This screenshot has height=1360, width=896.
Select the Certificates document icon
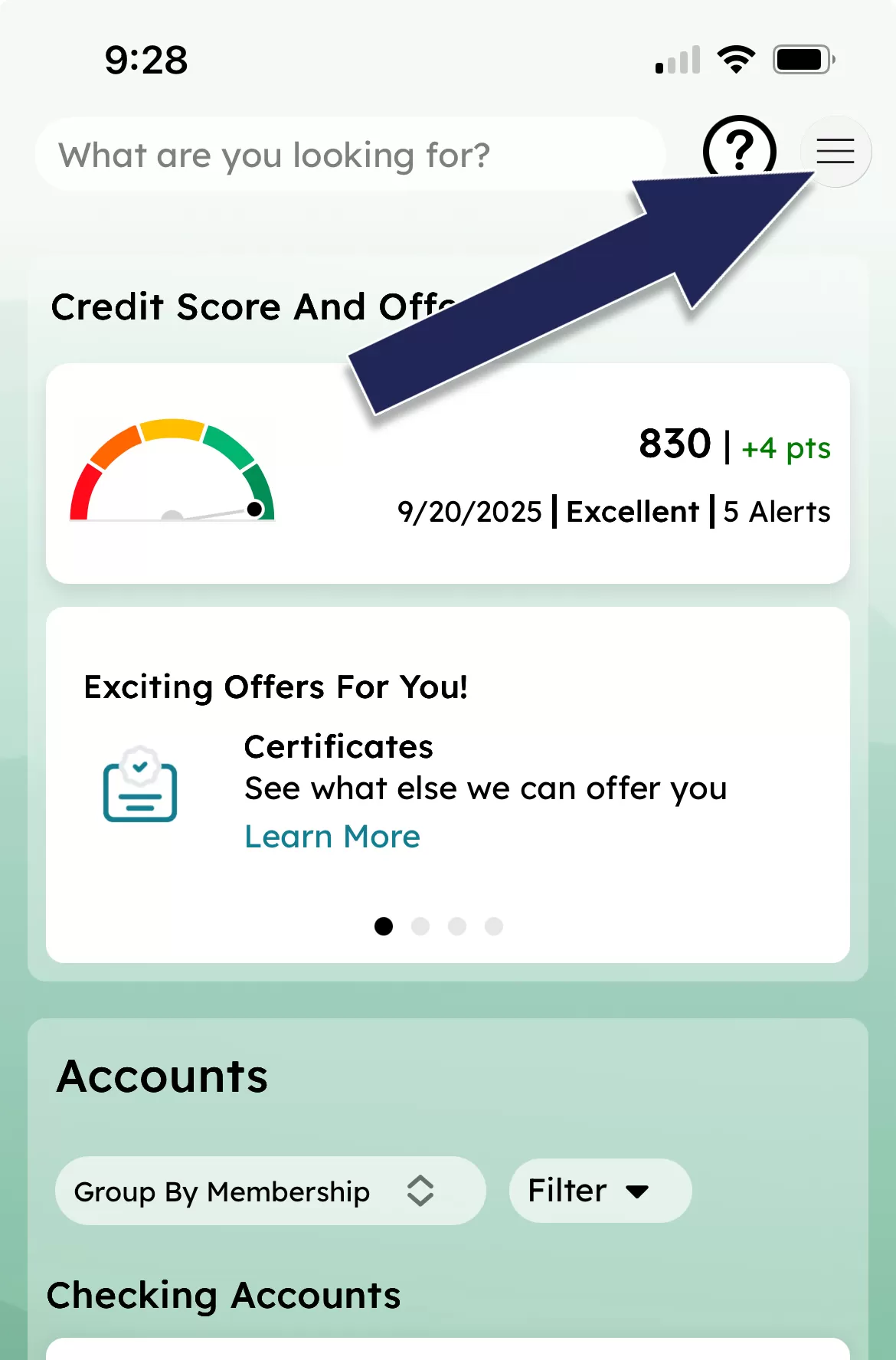pyautogui.click(x=139, y=790)
